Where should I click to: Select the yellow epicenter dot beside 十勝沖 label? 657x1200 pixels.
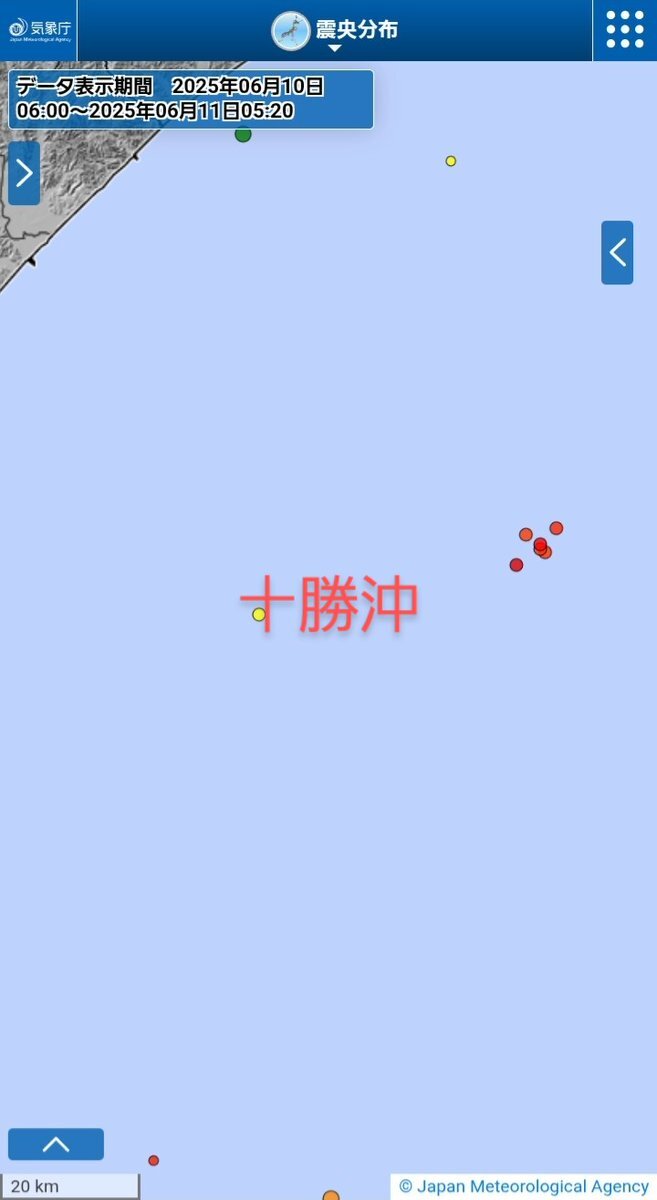click(x=259, y=614)
